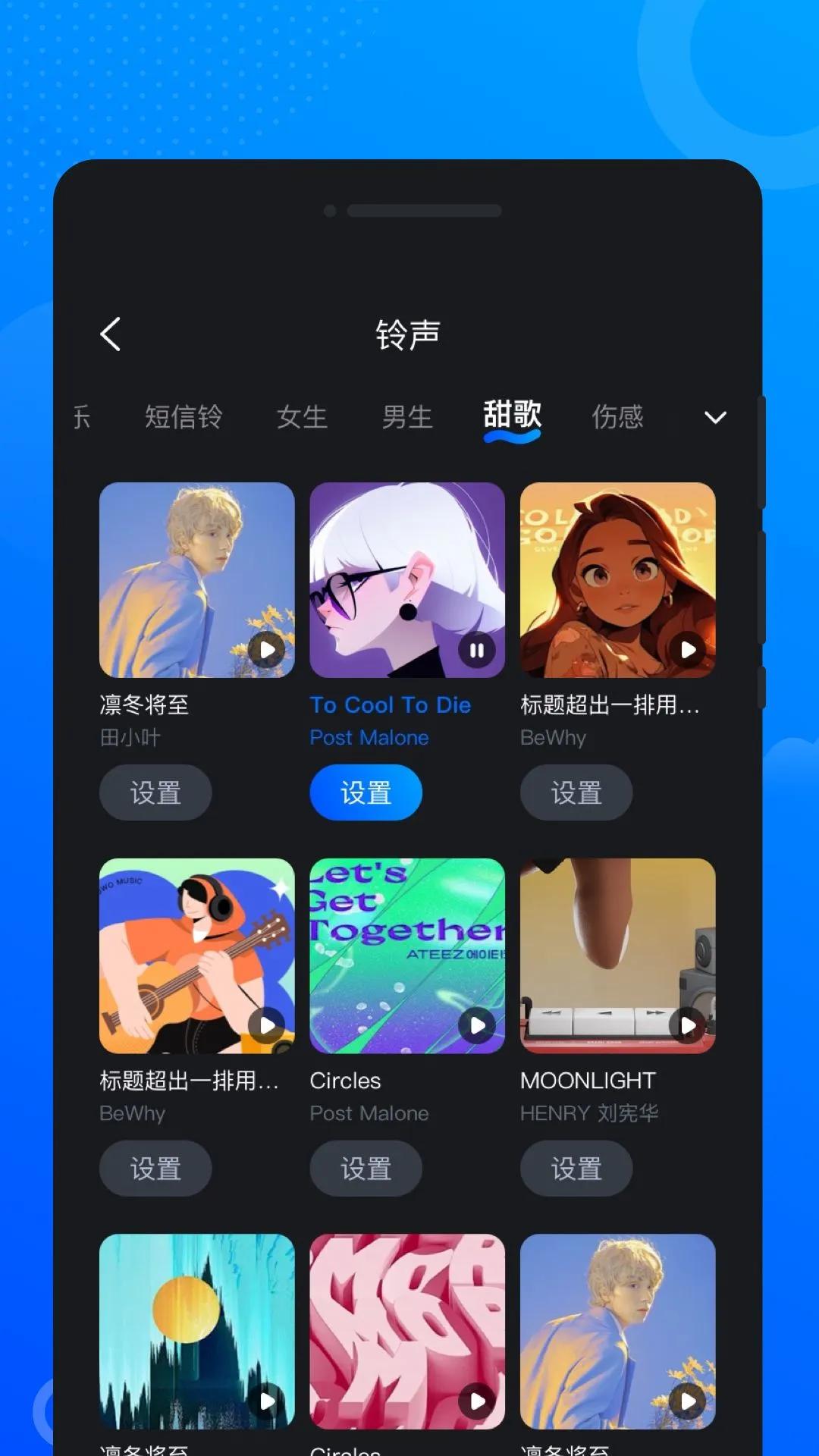The image size is (819, 1456).
Task: Open the To Cool To Die song link
Action: (x=391, y=705)
